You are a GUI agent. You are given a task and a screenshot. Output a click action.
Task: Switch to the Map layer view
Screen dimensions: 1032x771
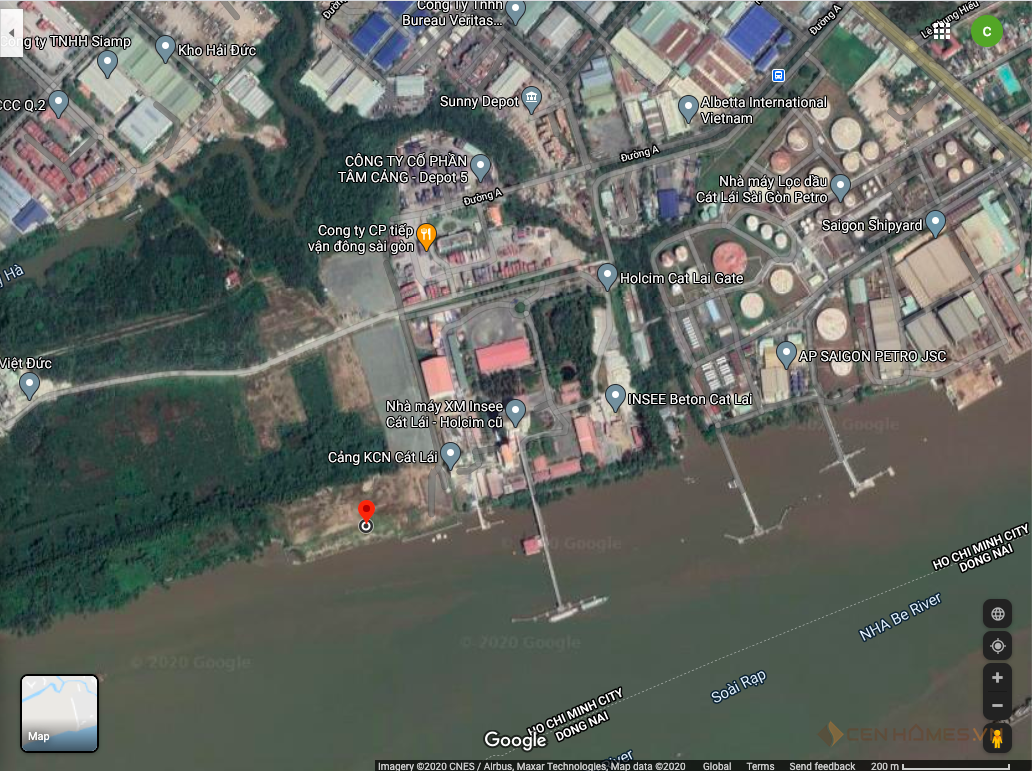click(x=60, y=713)
